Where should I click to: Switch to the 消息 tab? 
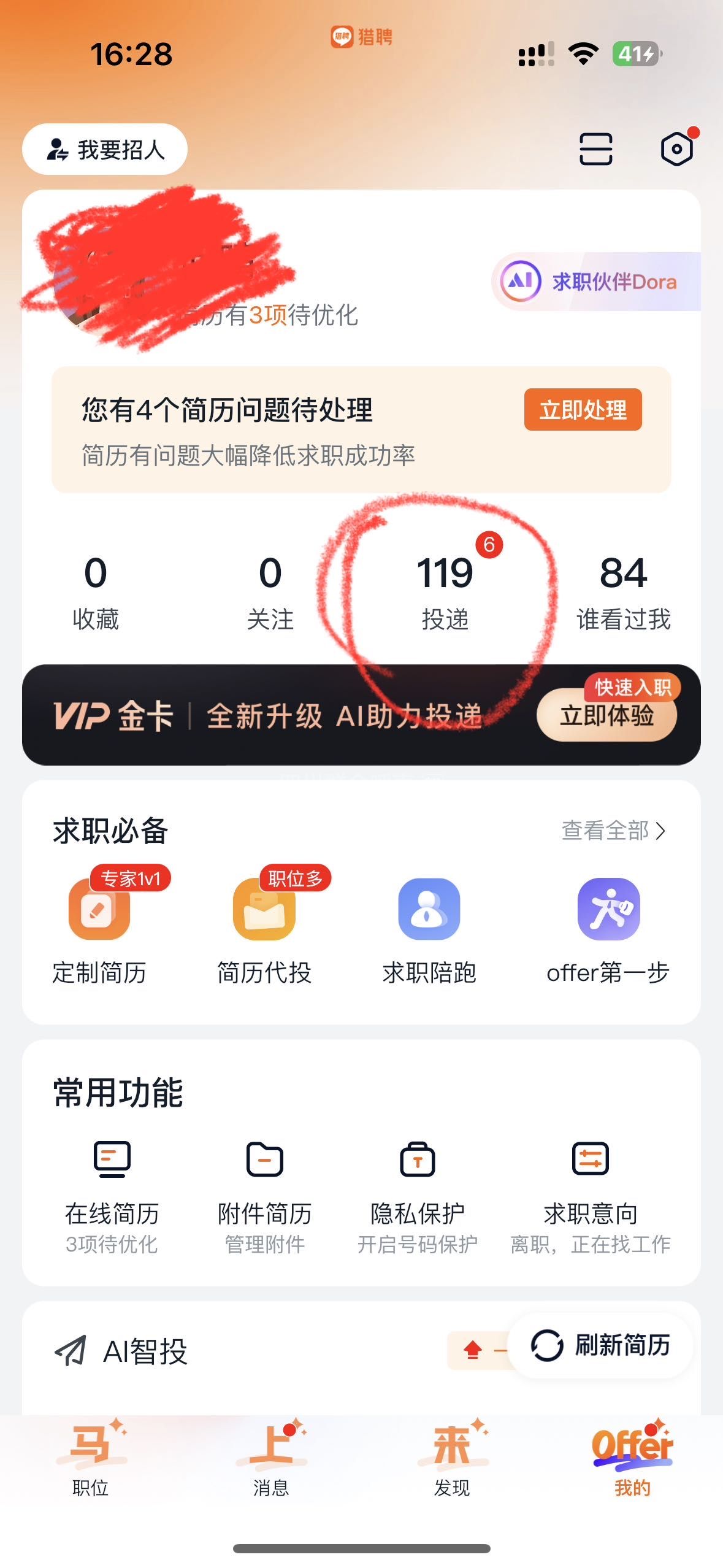click(x=271, y=1460)
